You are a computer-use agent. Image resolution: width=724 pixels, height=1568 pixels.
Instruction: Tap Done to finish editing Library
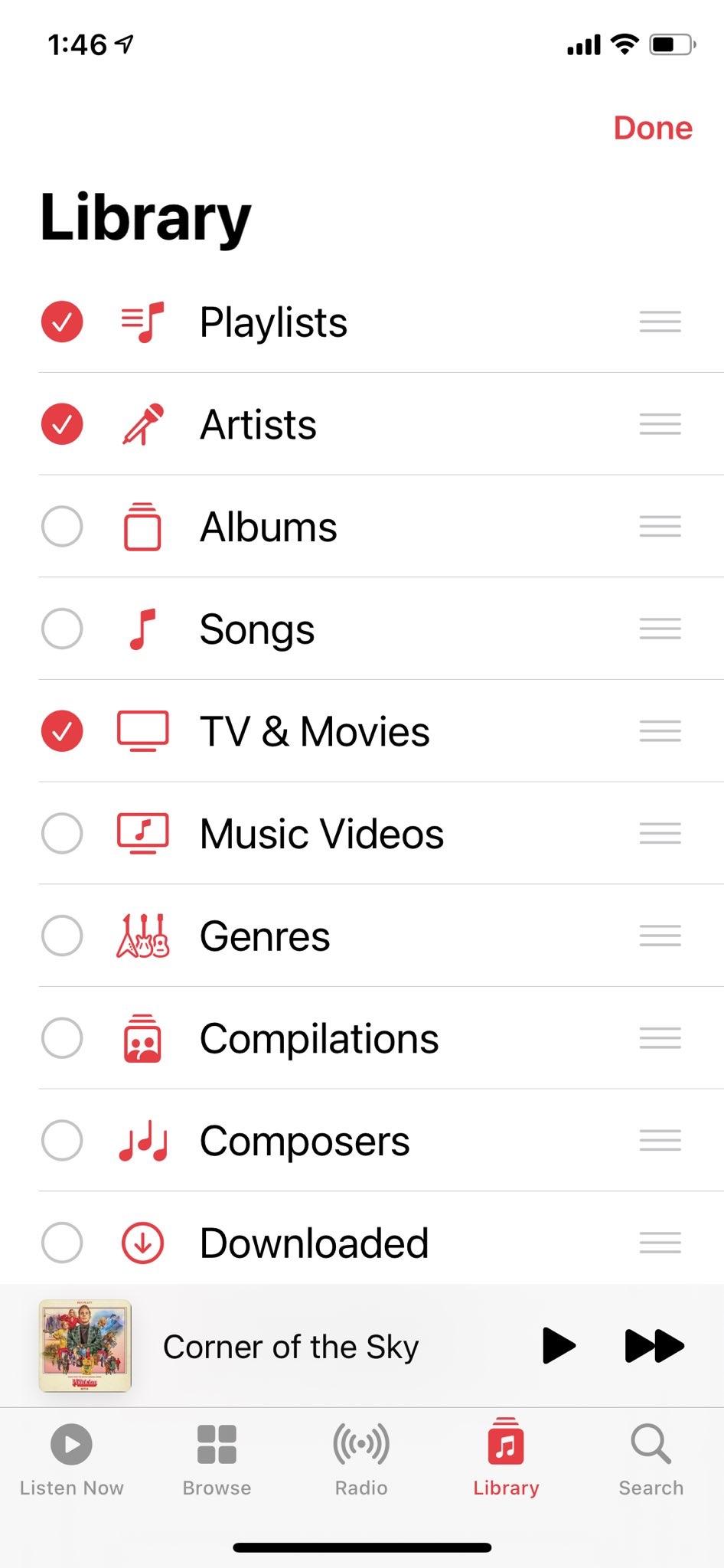(652, 128)
